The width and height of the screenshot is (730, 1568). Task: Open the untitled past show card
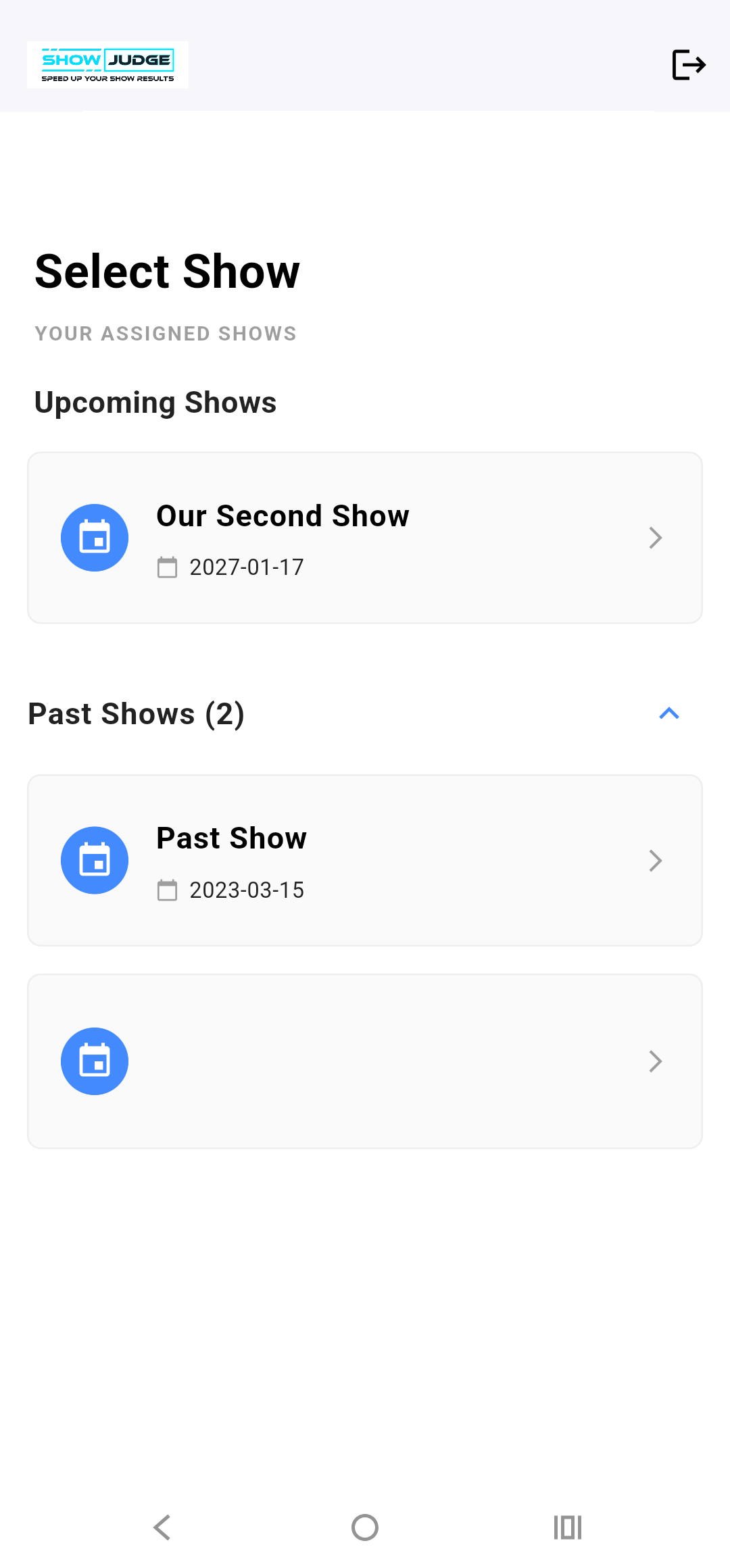click(365, 1061)
